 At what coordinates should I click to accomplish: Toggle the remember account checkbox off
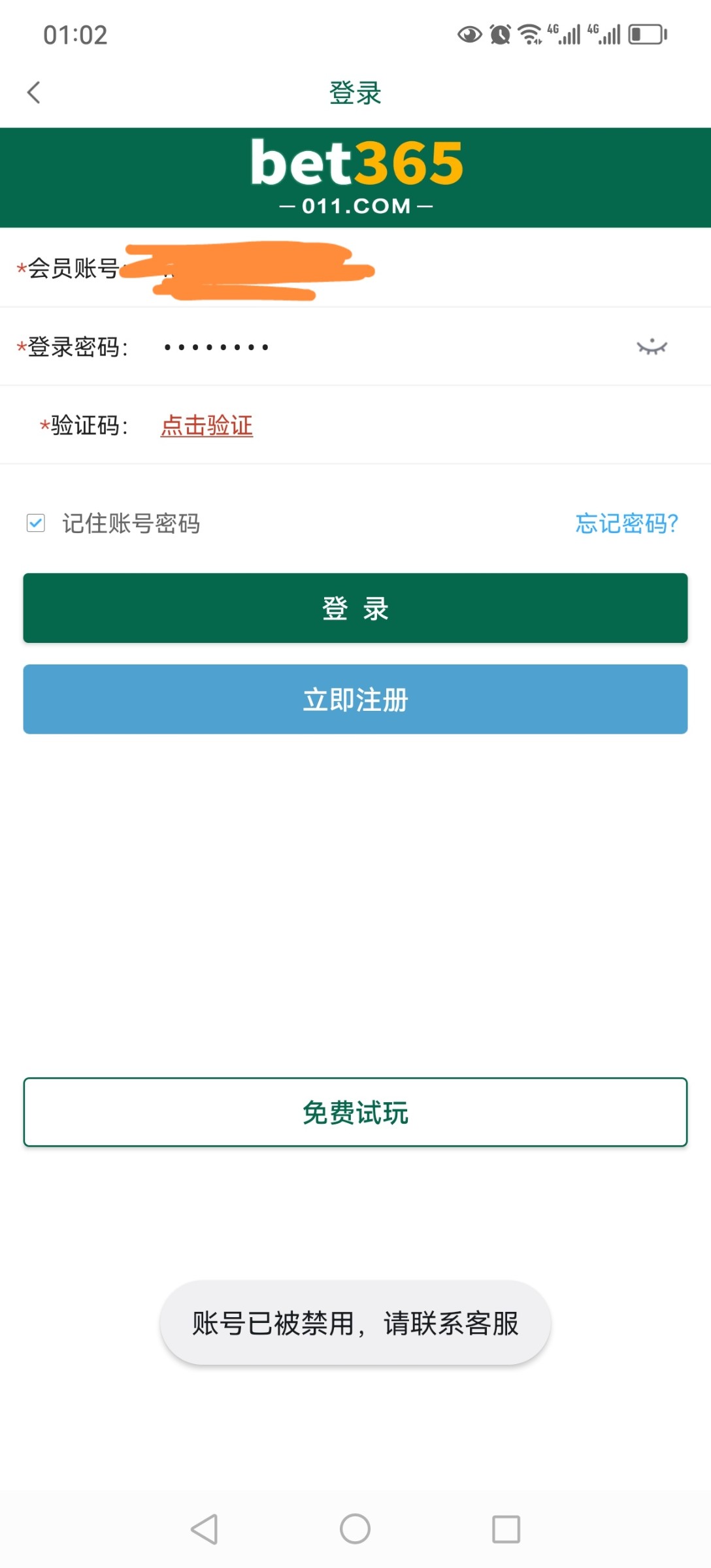click(36, 523)
